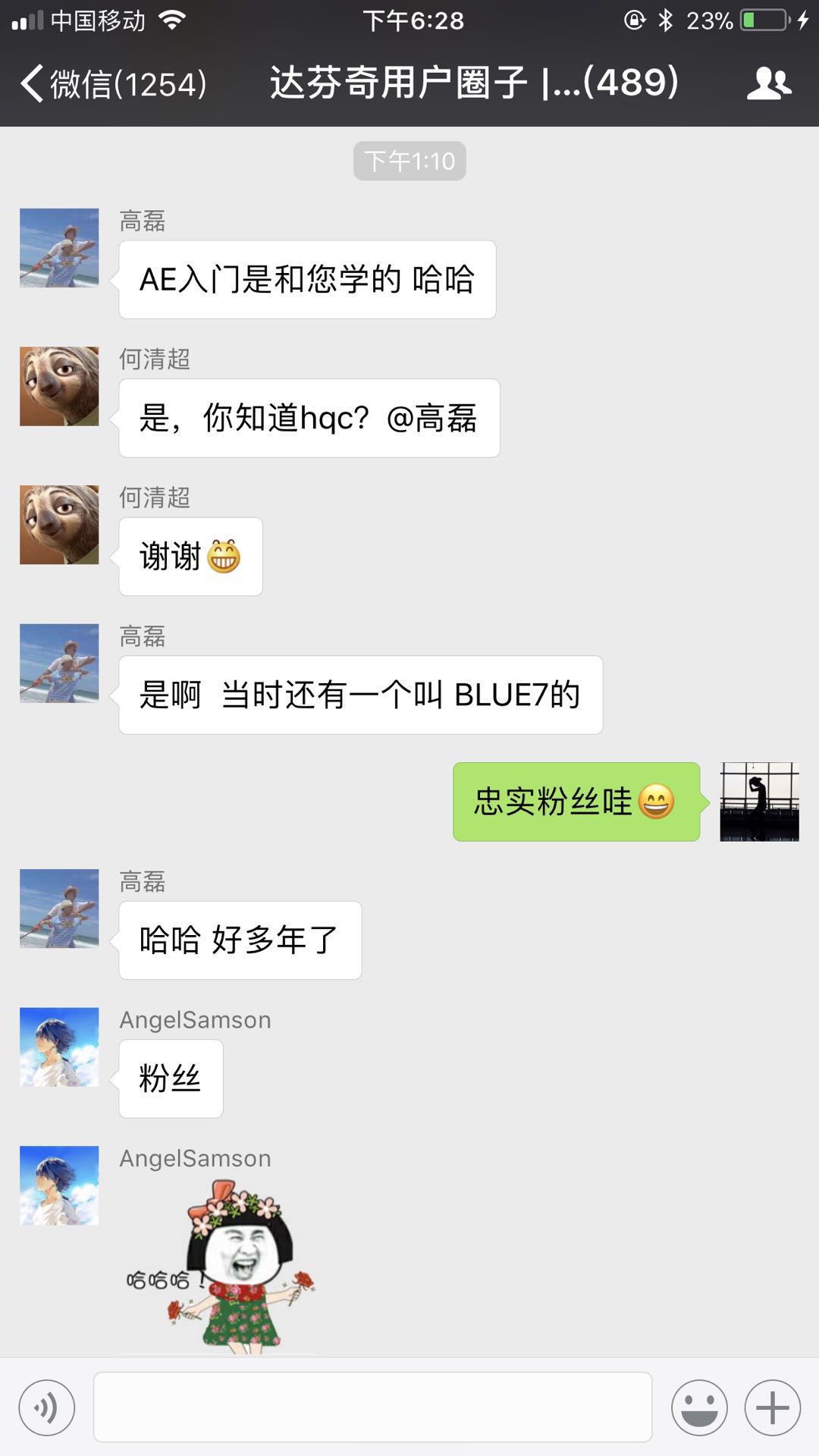Open the emoji sticker panel

[698, 1407]
